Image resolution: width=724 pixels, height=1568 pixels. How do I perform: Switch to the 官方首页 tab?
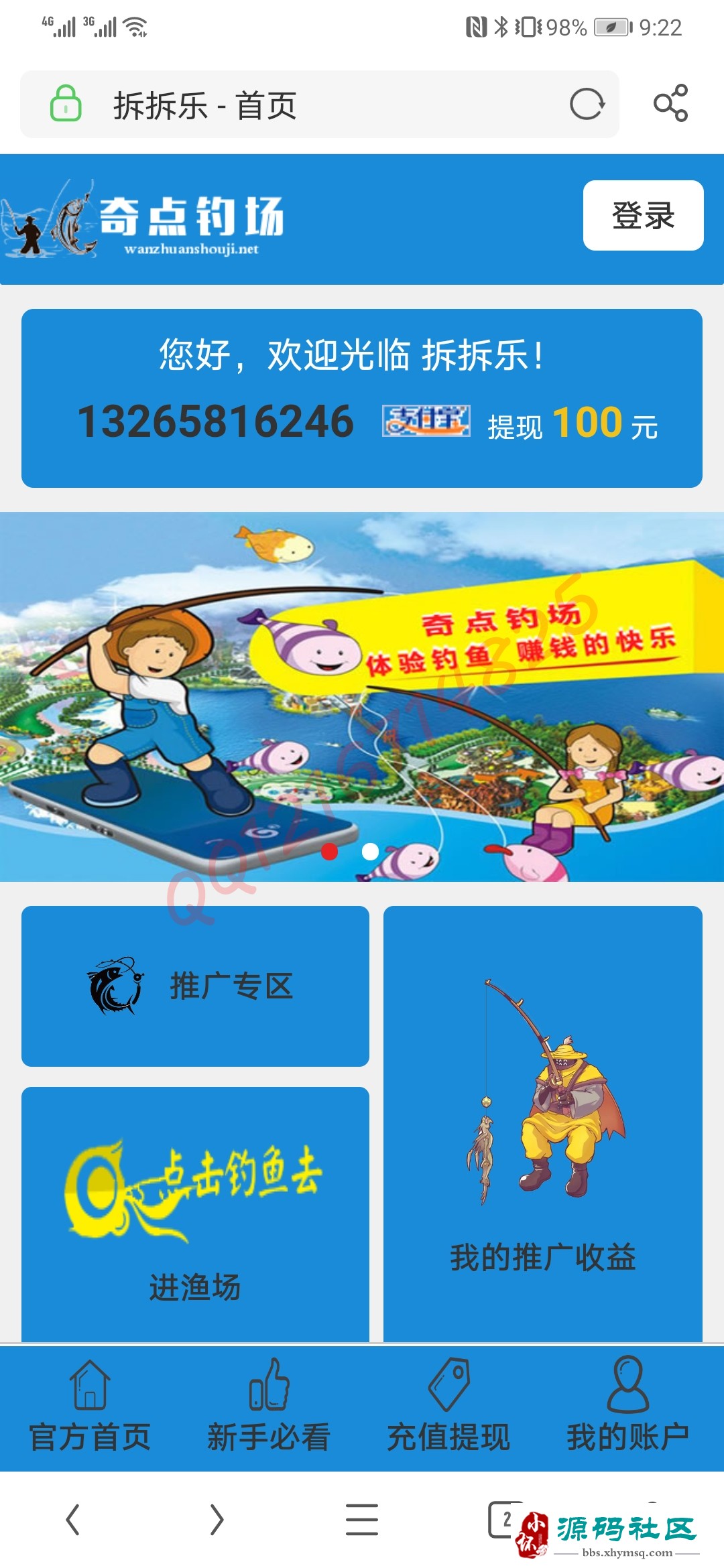pyautogui.click(x=90, y=1406)
